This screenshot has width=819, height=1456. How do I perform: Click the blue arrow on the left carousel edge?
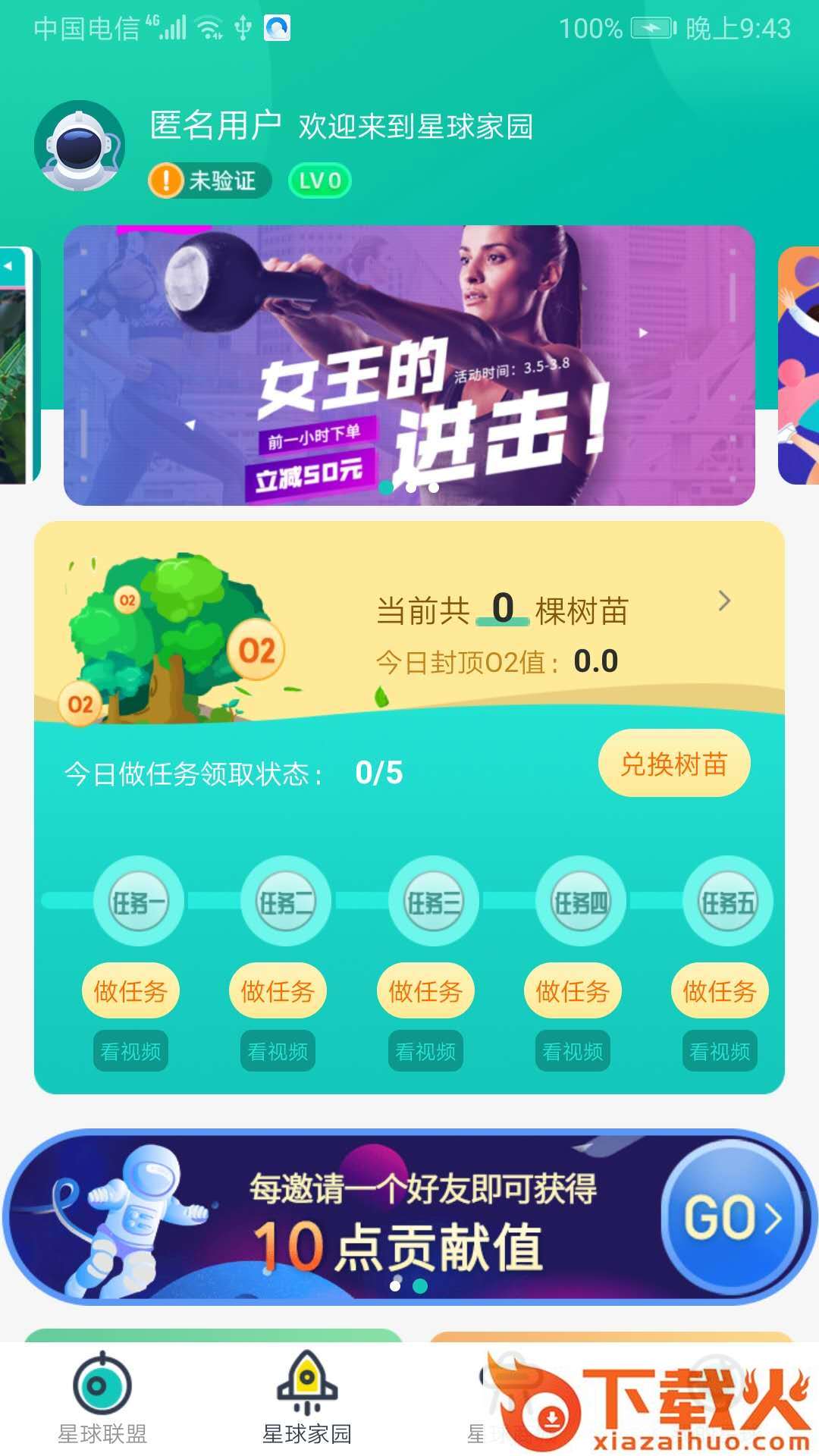[9, 265]
